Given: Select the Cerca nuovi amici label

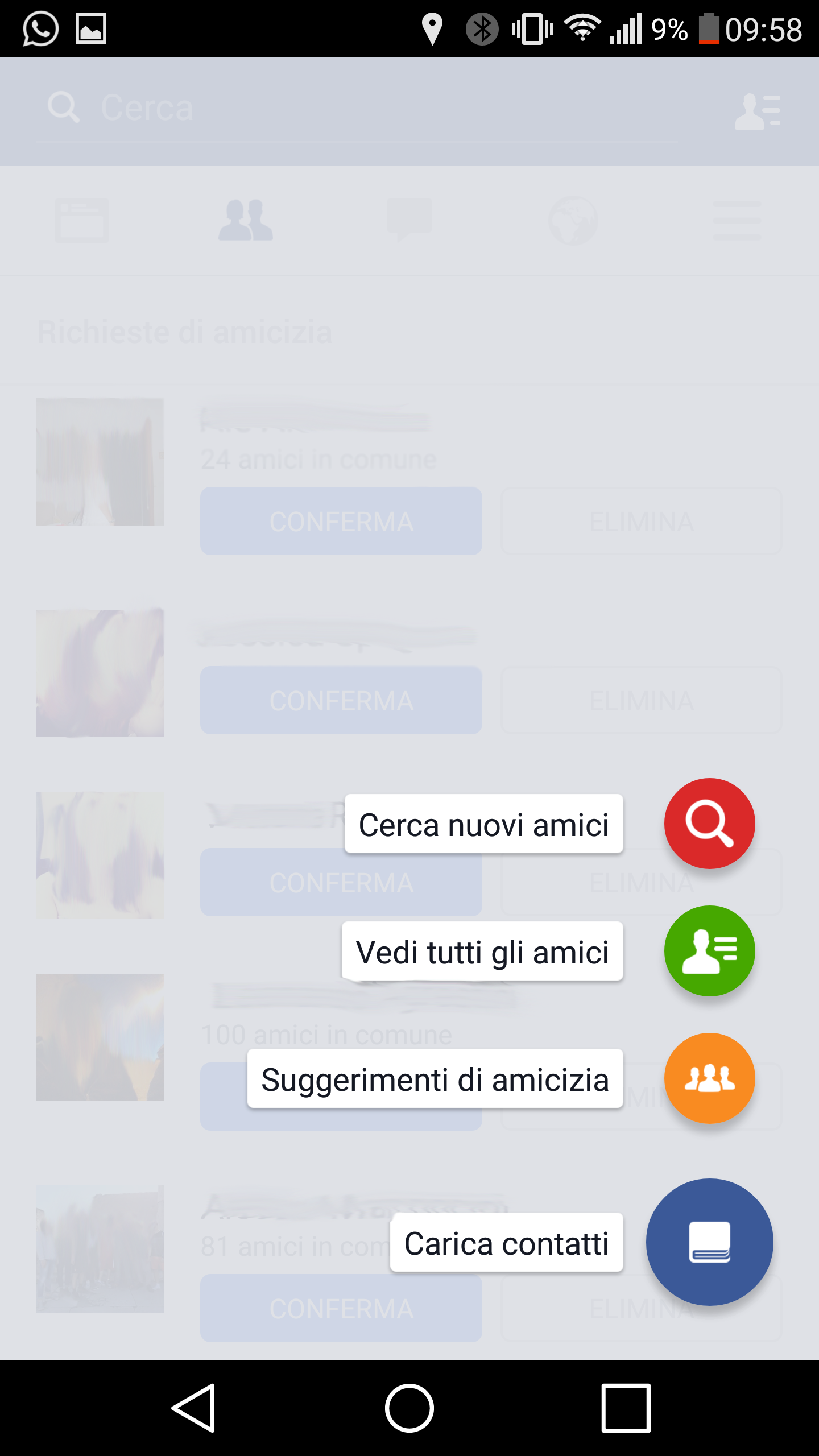Looking at the screenshot, I should [x=484, y=824].
